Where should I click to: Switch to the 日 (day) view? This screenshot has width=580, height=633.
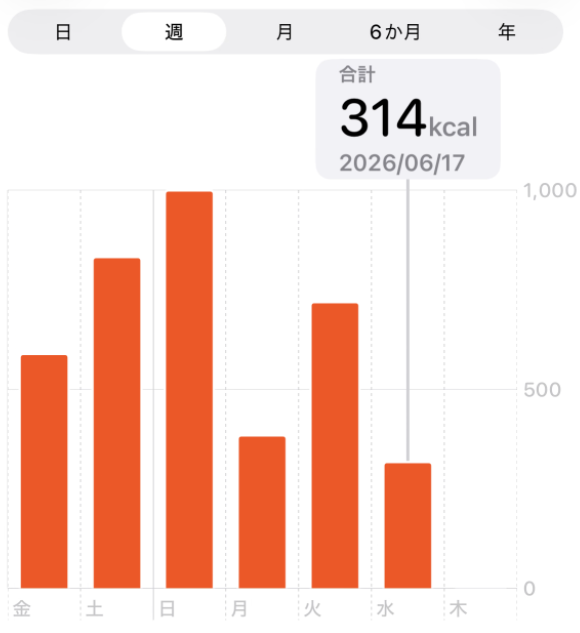click(x=63, y=32)
